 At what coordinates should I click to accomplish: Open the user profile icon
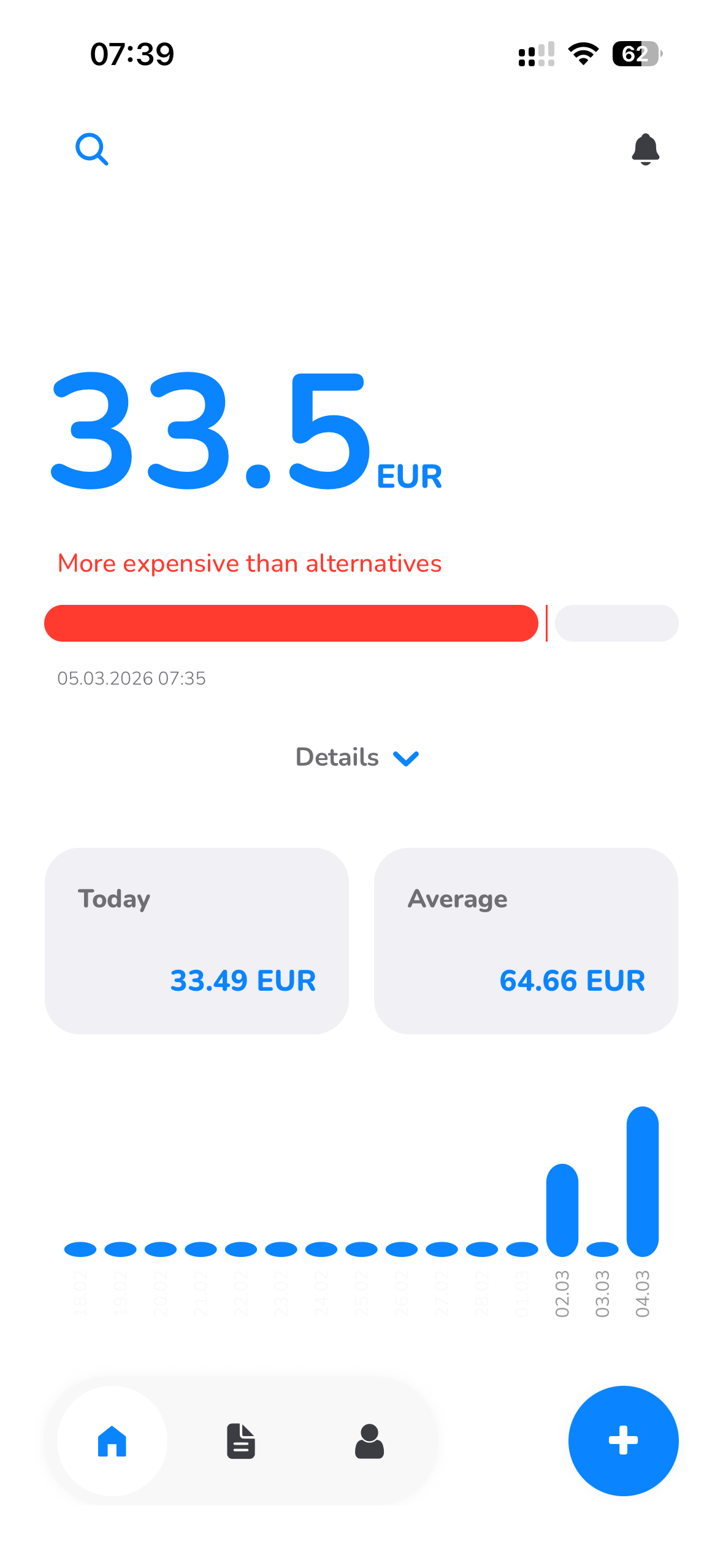(x=369, y=1441)
